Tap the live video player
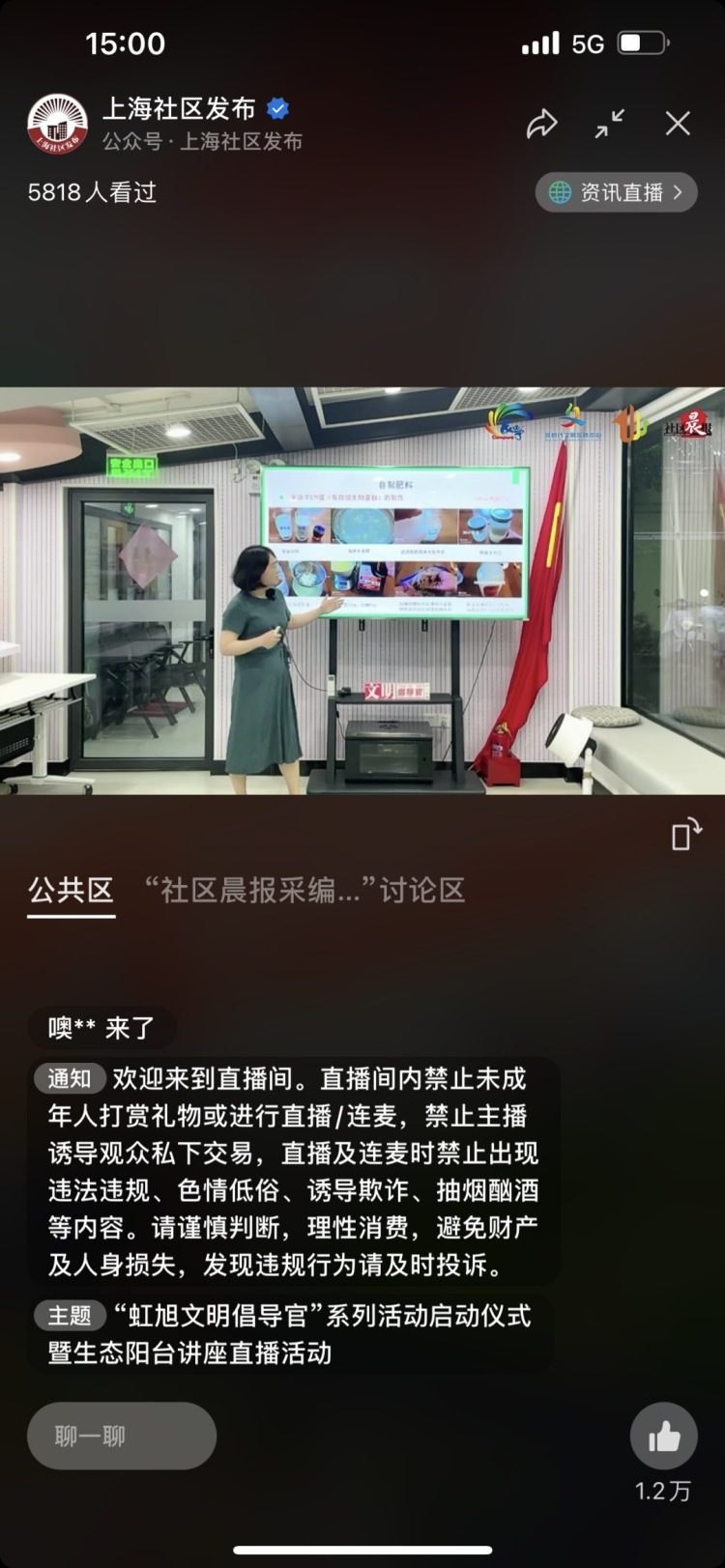This screenshot has width=725, height=1568. (362, 590)
